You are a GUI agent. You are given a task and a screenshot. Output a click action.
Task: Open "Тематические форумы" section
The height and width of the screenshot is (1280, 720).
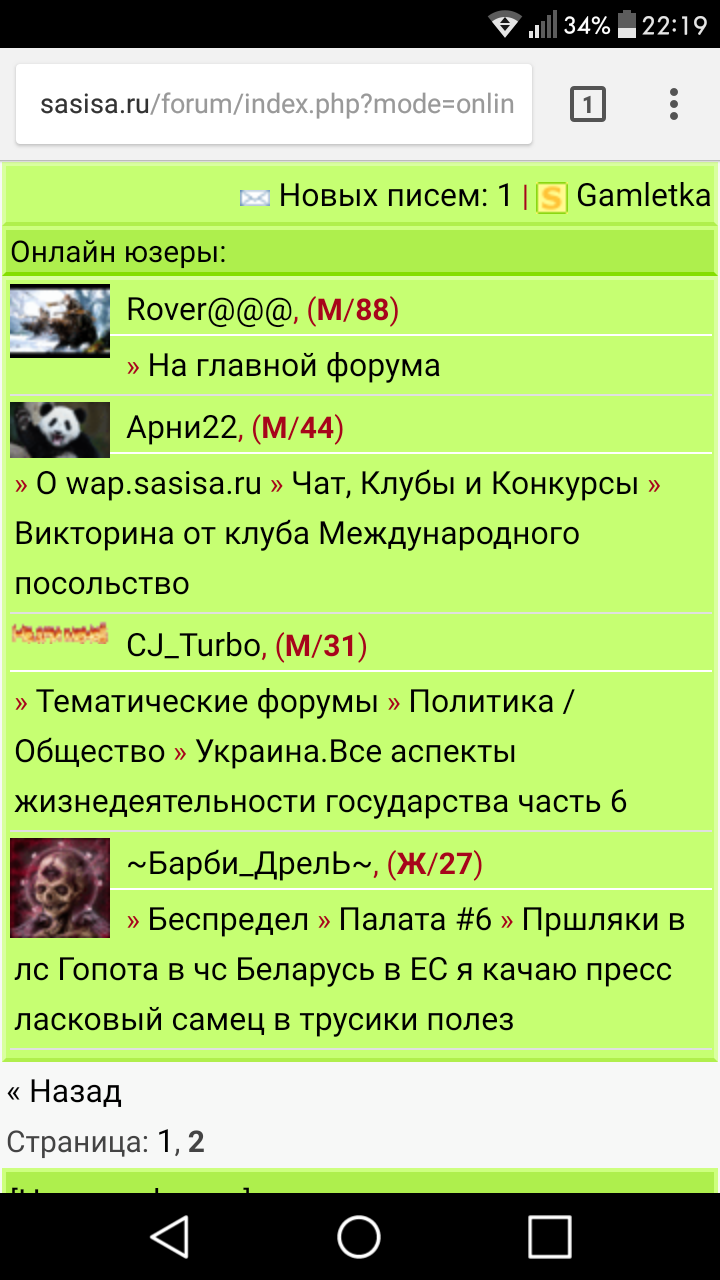pyautogui.click(x=207, y=702)
